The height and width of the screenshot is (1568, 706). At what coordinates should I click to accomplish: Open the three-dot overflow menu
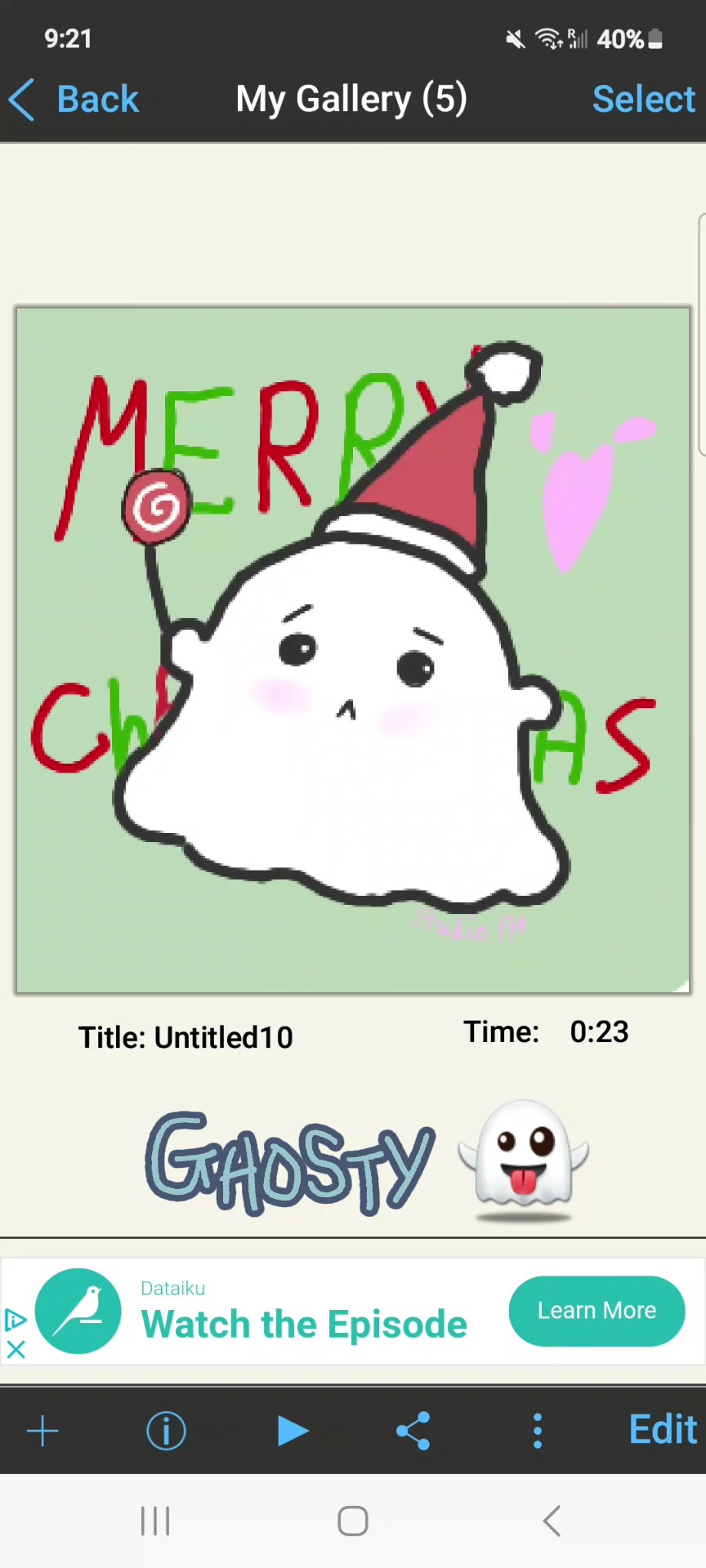click(538, 1432)
